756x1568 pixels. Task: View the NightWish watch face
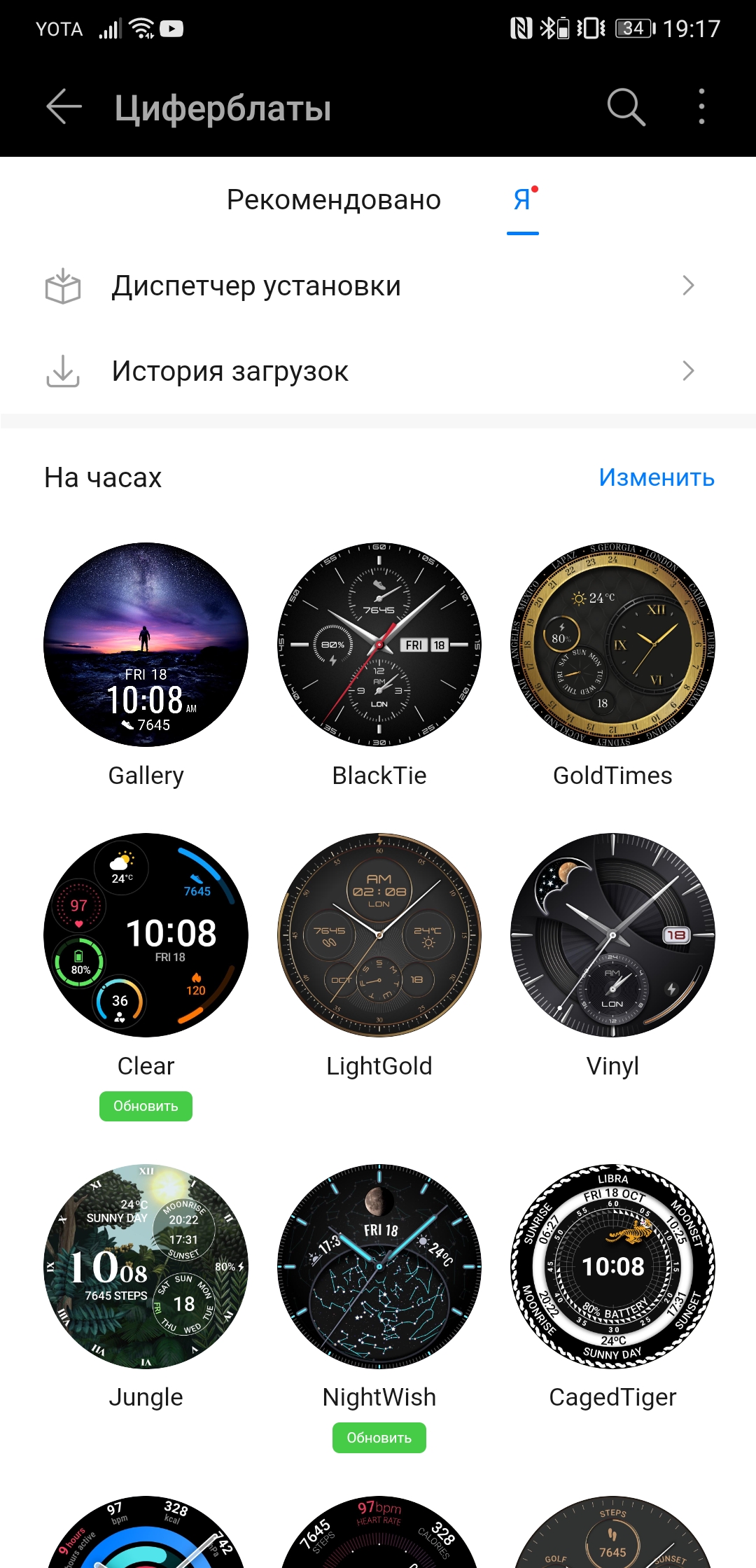(379, 1266)
